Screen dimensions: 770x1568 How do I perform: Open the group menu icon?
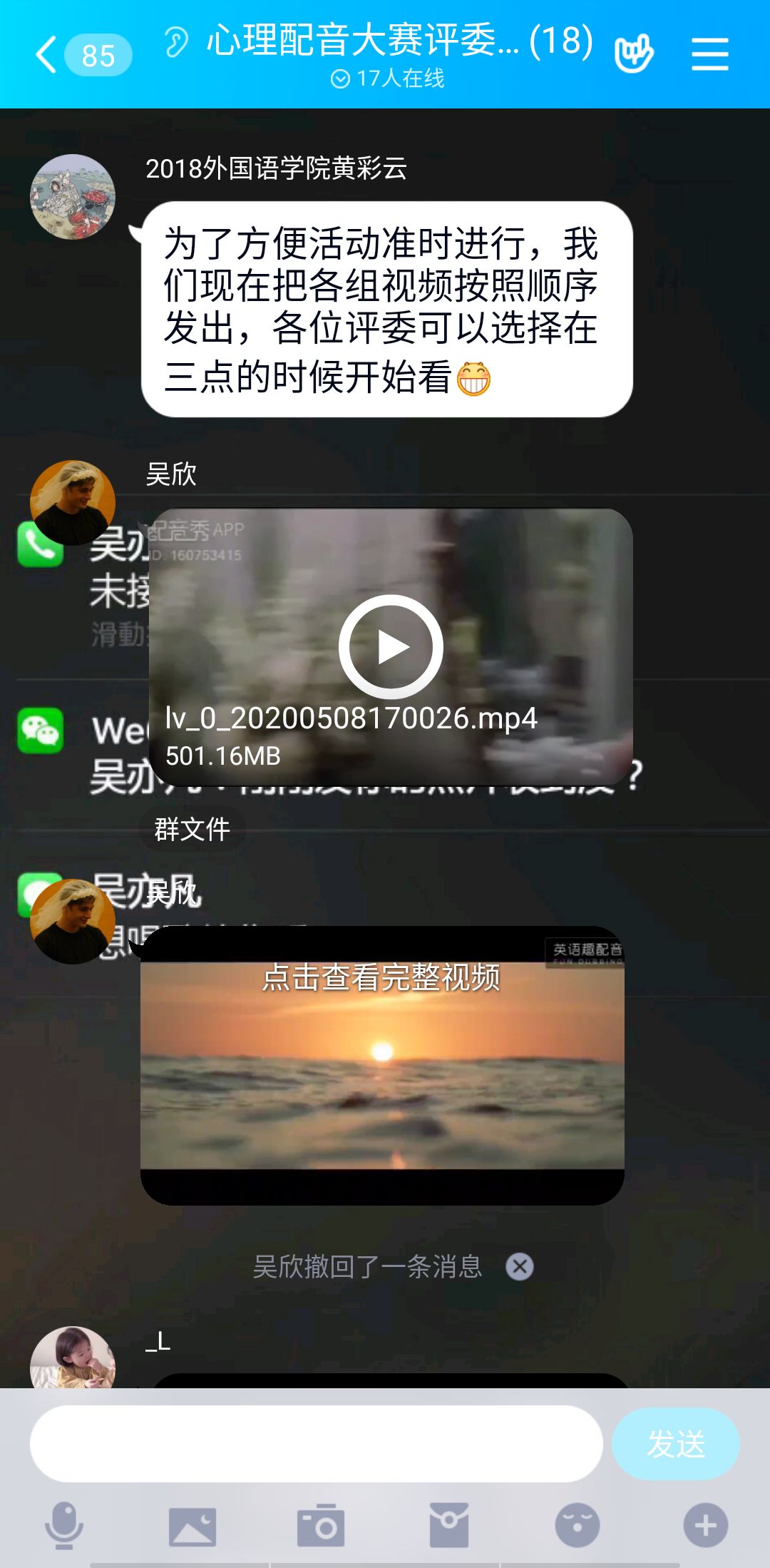coord(709,54)
